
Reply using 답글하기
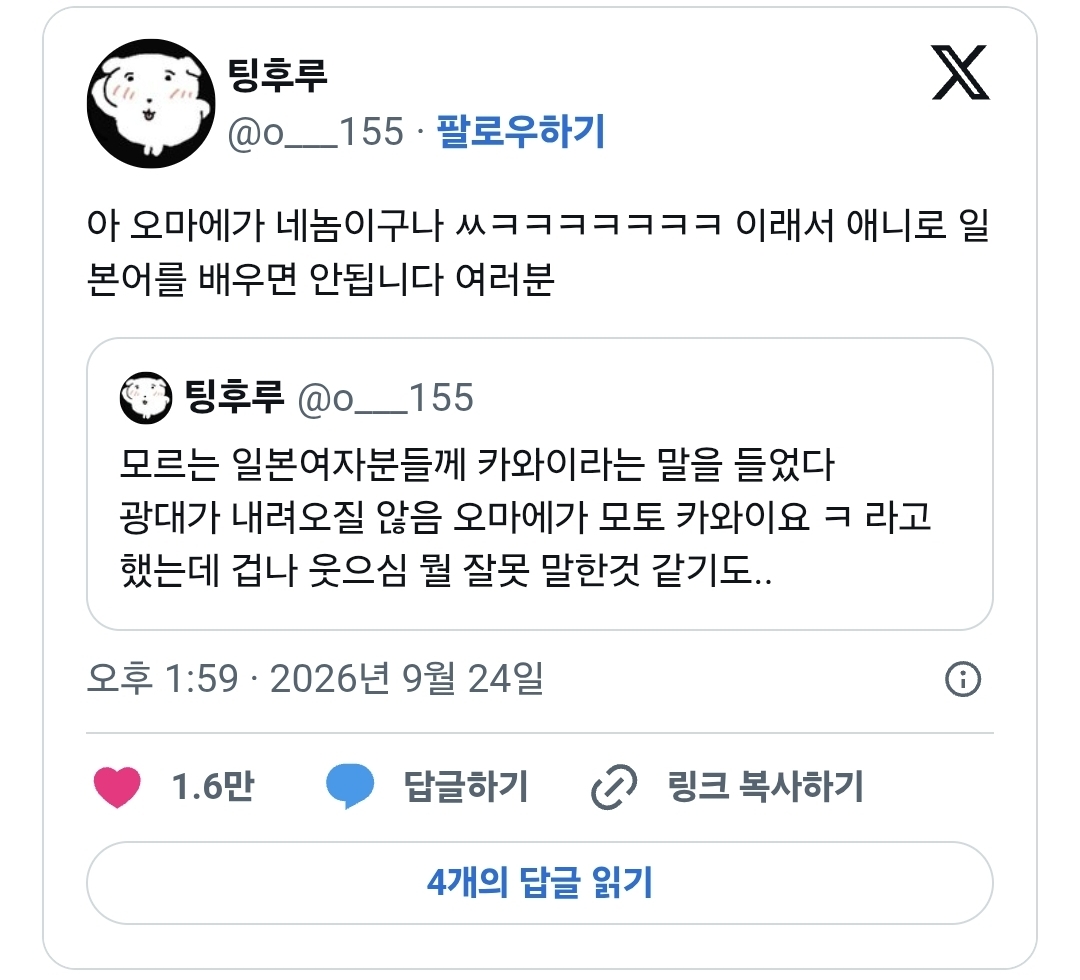[427, 786]
